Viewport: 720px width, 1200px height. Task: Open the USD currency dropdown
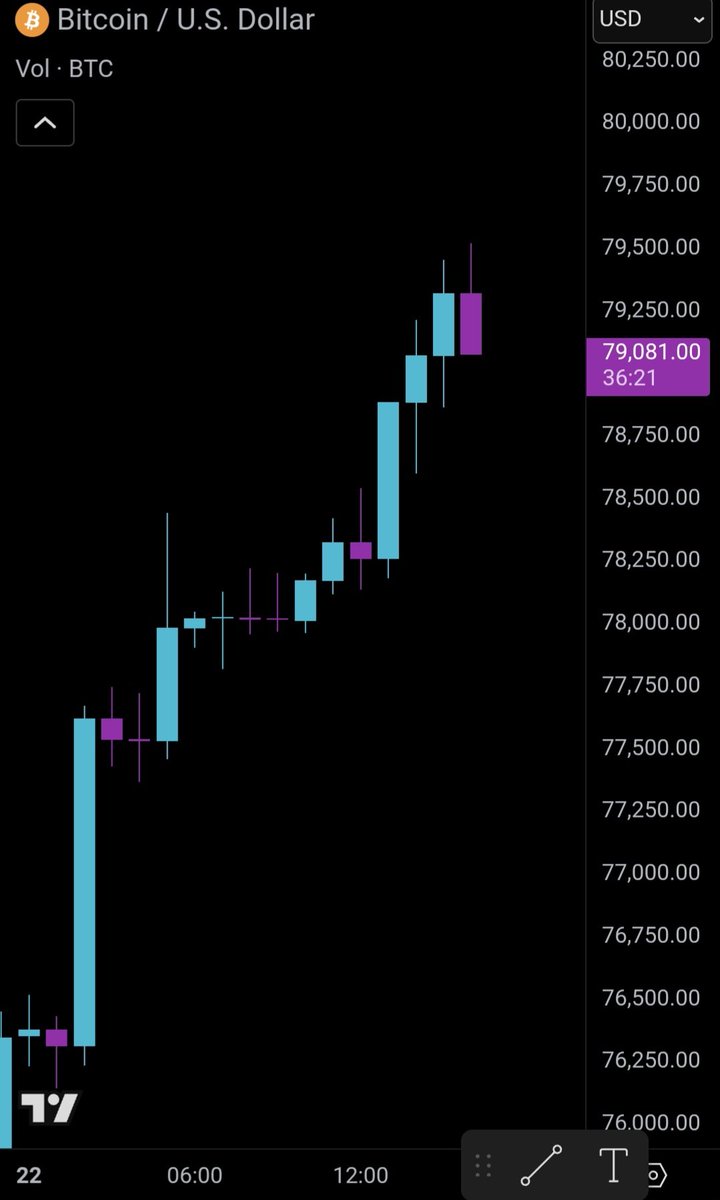click(652, 19)
